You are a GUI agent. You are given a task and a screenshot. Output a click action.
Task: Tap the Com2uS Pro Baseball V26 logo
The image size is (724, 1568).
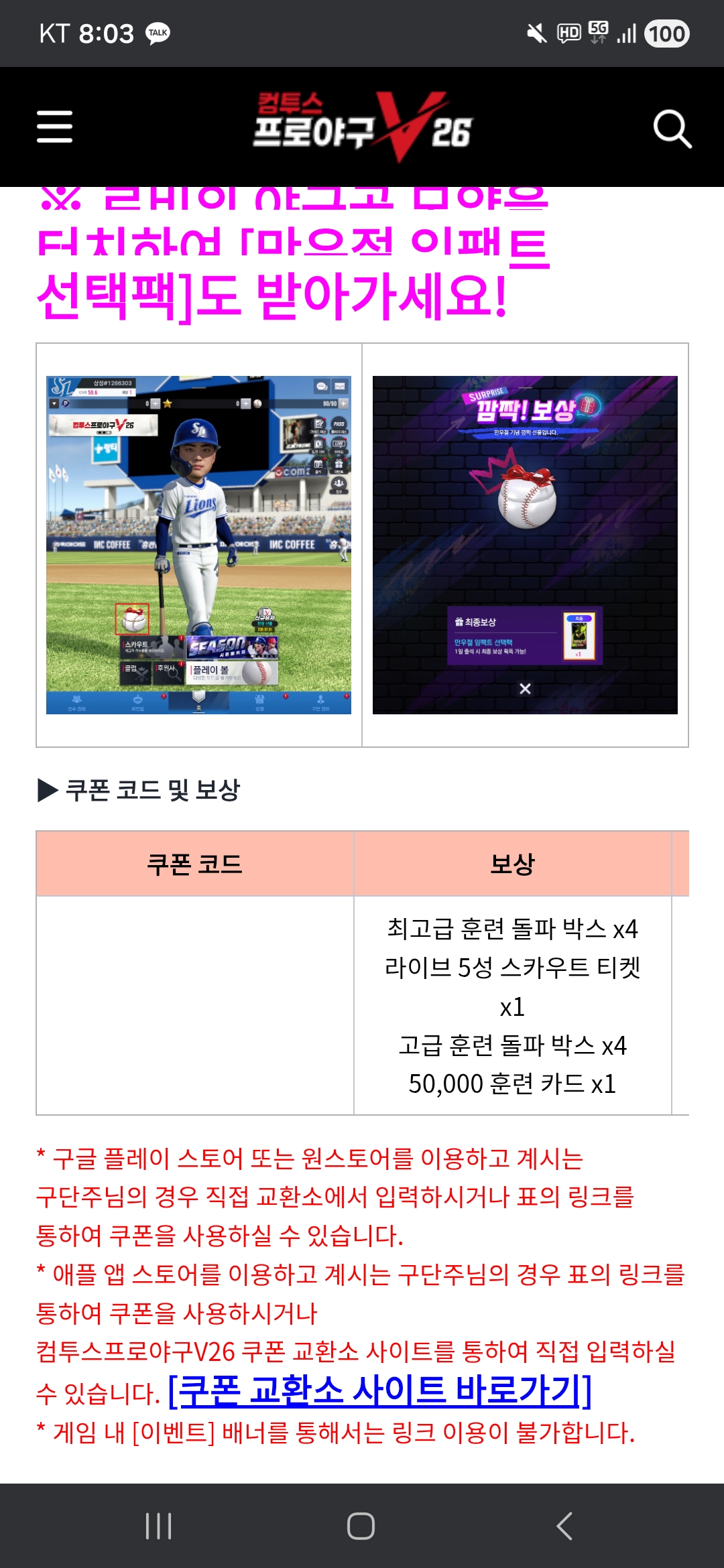(362, 127)
